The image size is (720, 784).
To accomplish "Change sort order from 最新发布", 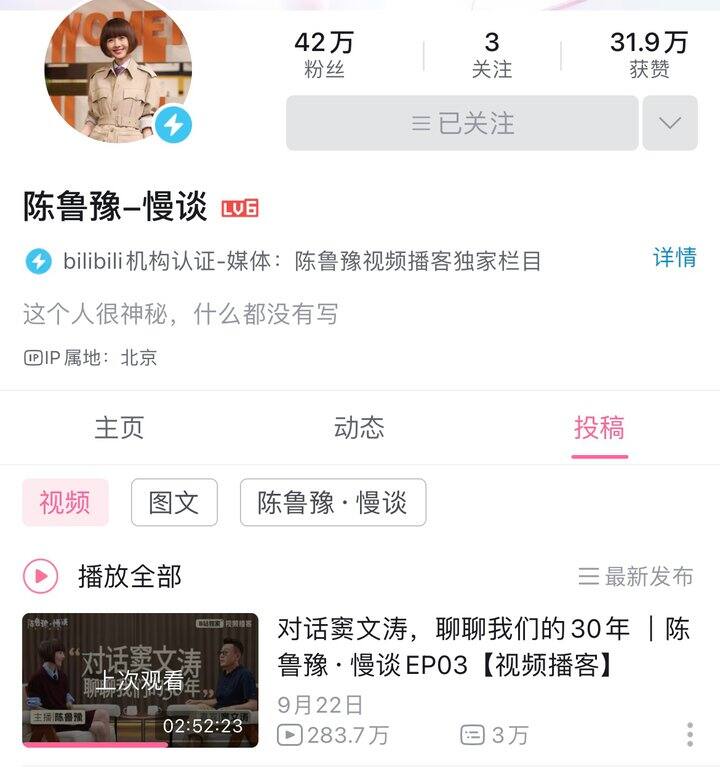I will pyautogui.click(x=636, y=576).
